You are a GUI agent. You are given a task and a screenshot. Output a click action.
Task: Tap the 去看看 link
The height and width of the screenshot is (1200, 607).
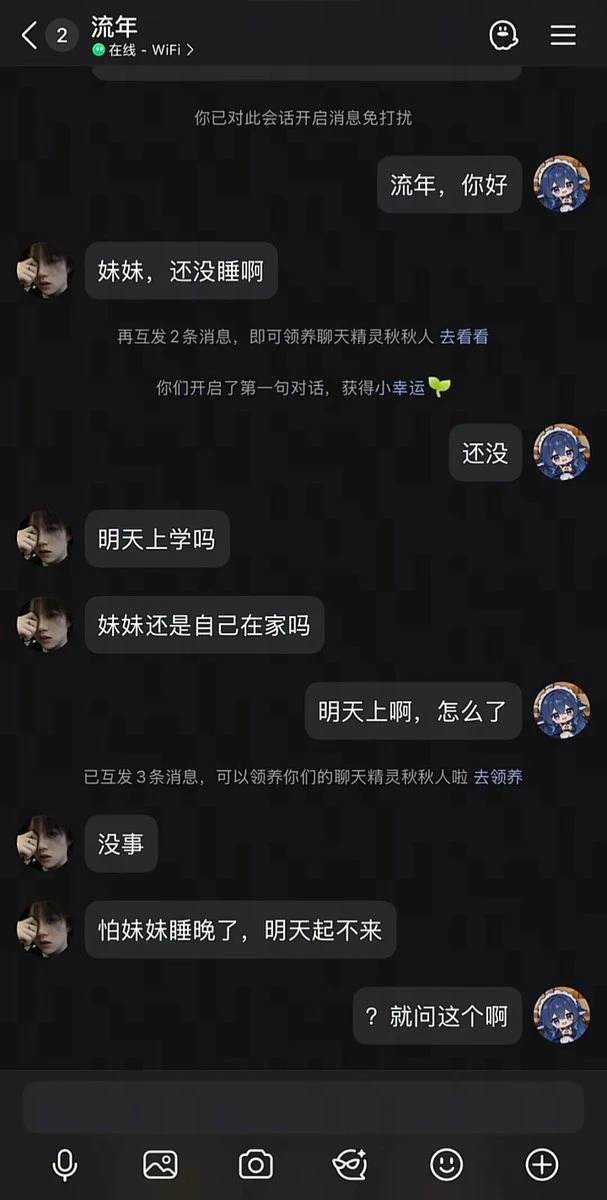(464, 337)
